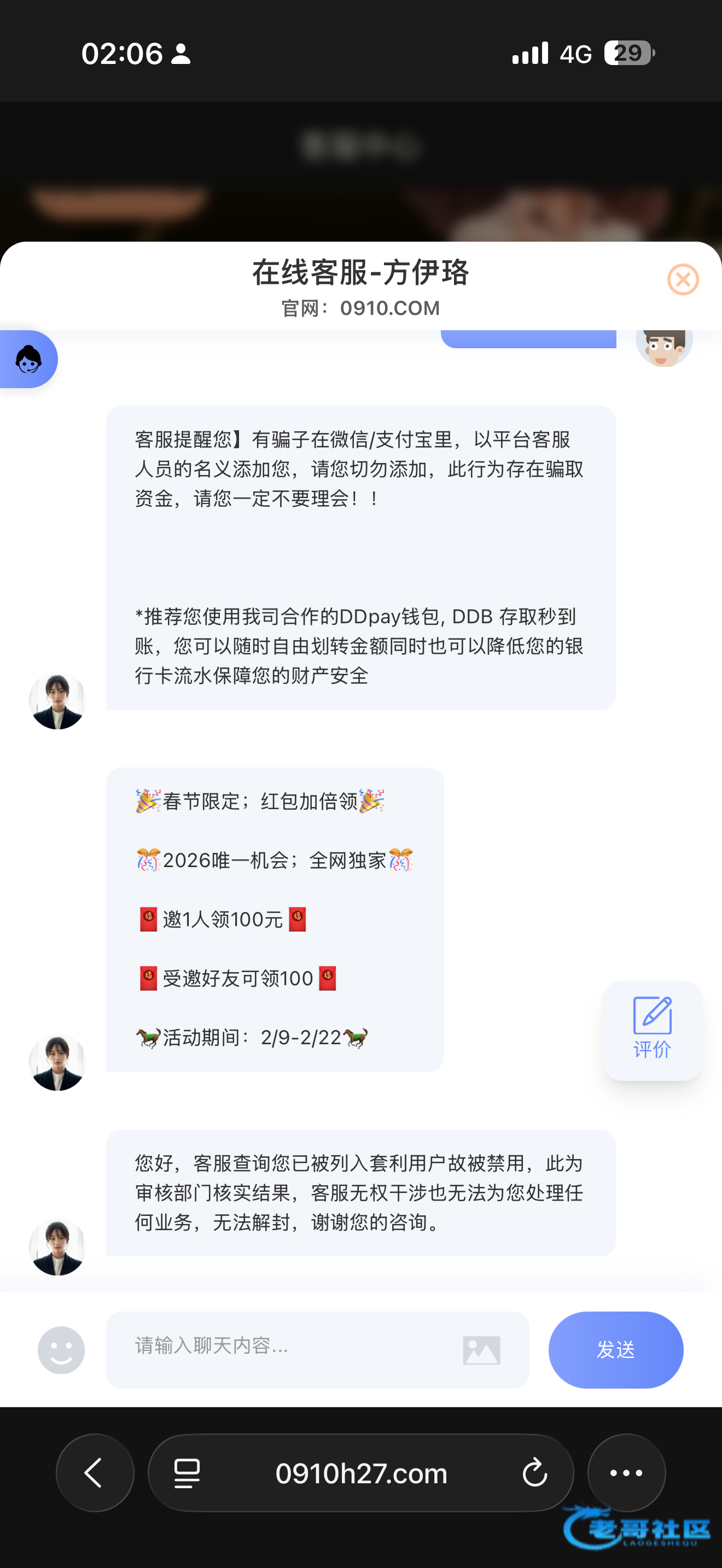Attach an image to the chat

point(481,1350)
